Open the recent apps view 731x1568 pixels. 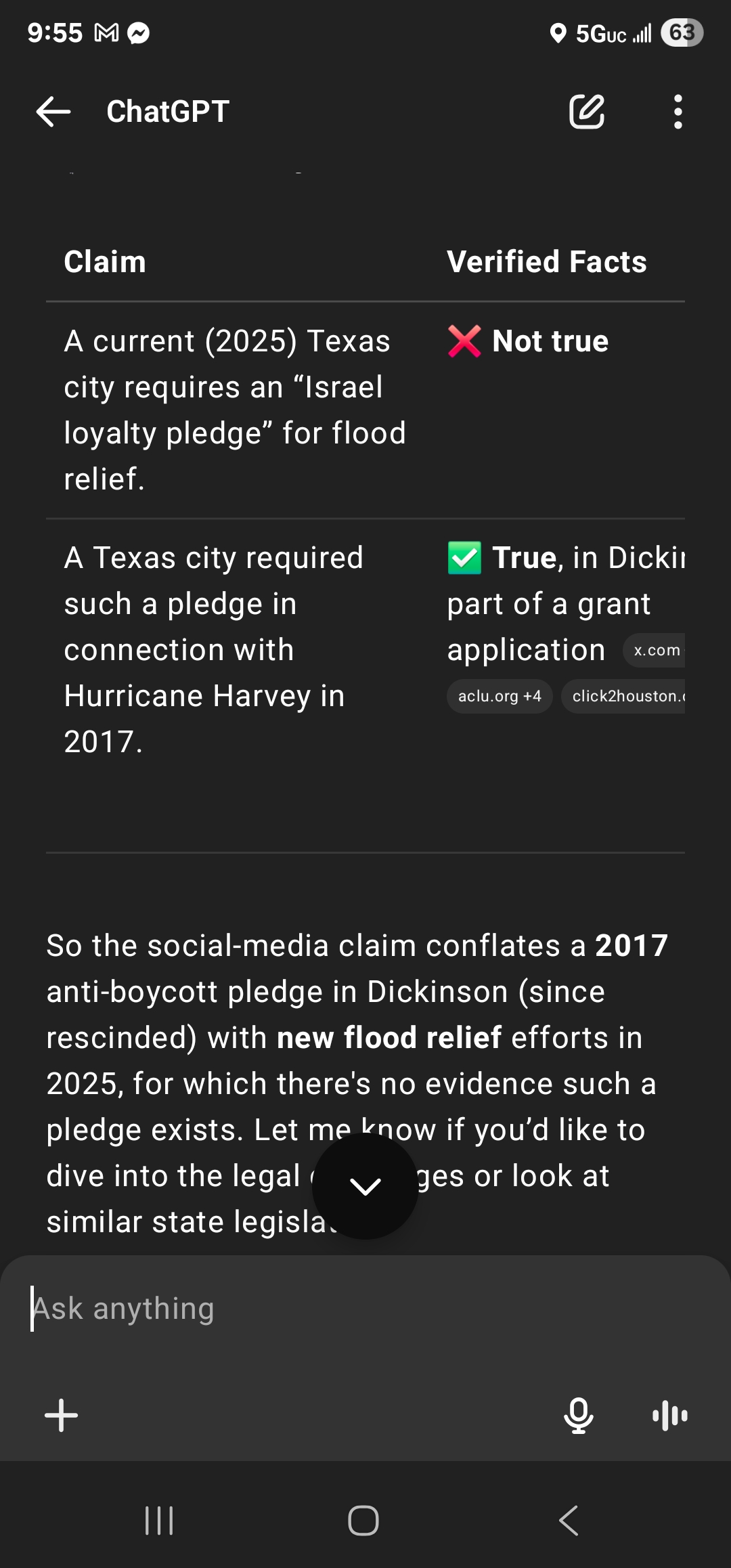coord(160,1521)
